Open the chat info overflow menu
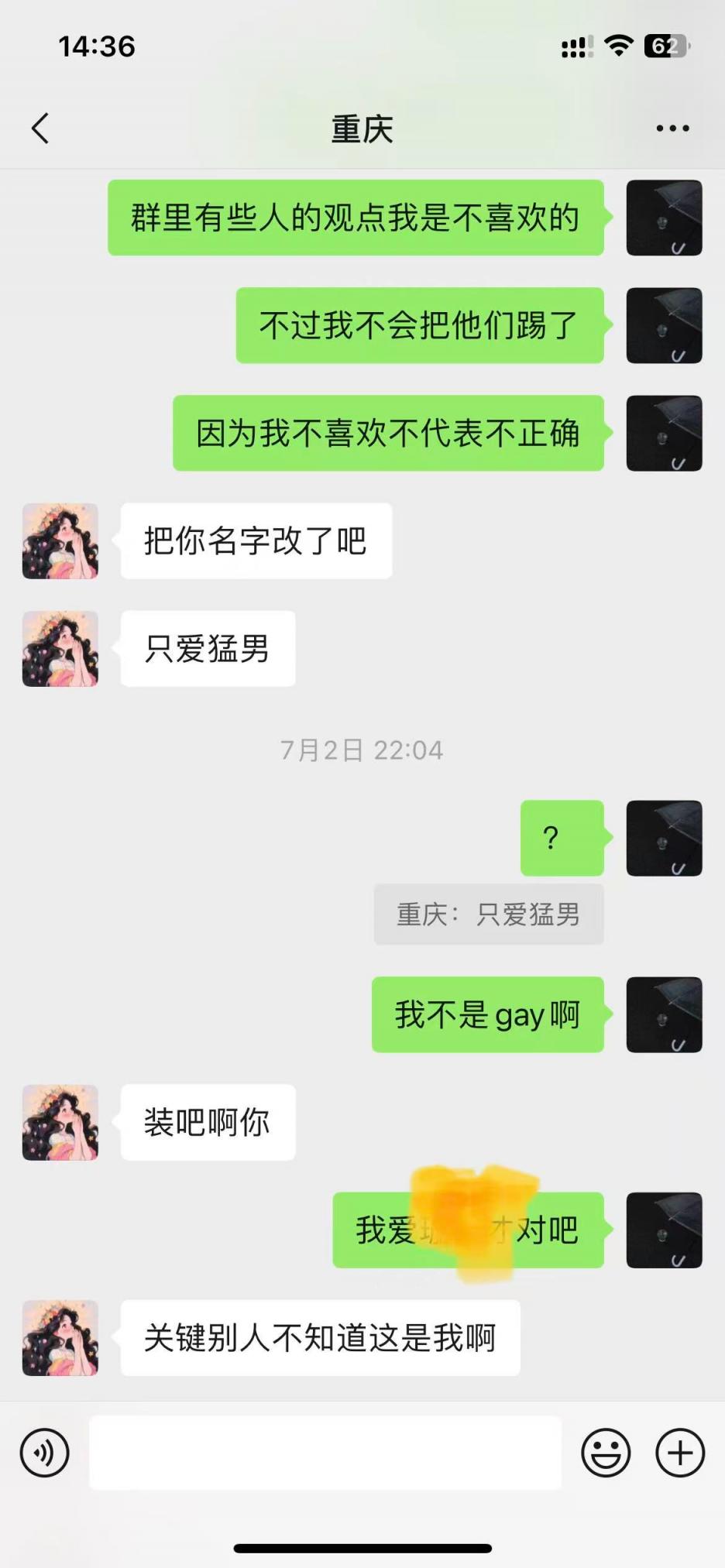Viewport: 725px width, 1568px height. tap(672, 129)
